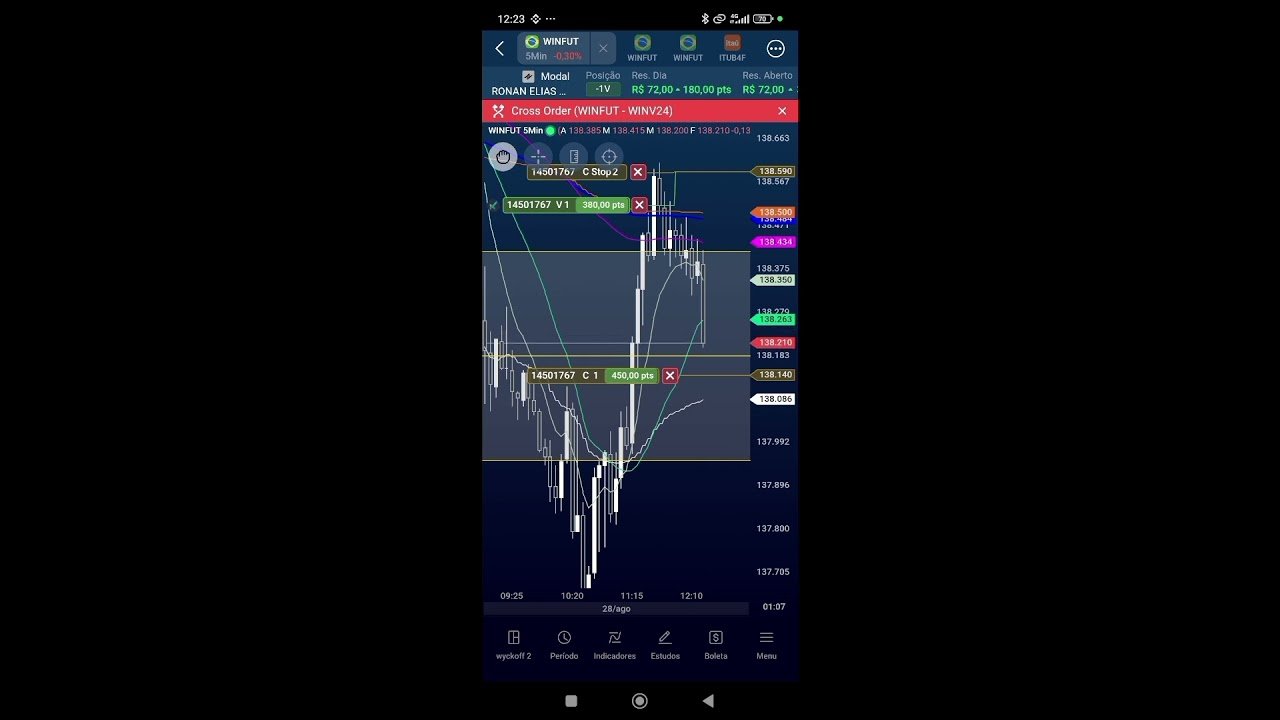Open the Estudos drawing tools
The height and width of the screenshot is (720, 1280).
(x=665, y=644)
